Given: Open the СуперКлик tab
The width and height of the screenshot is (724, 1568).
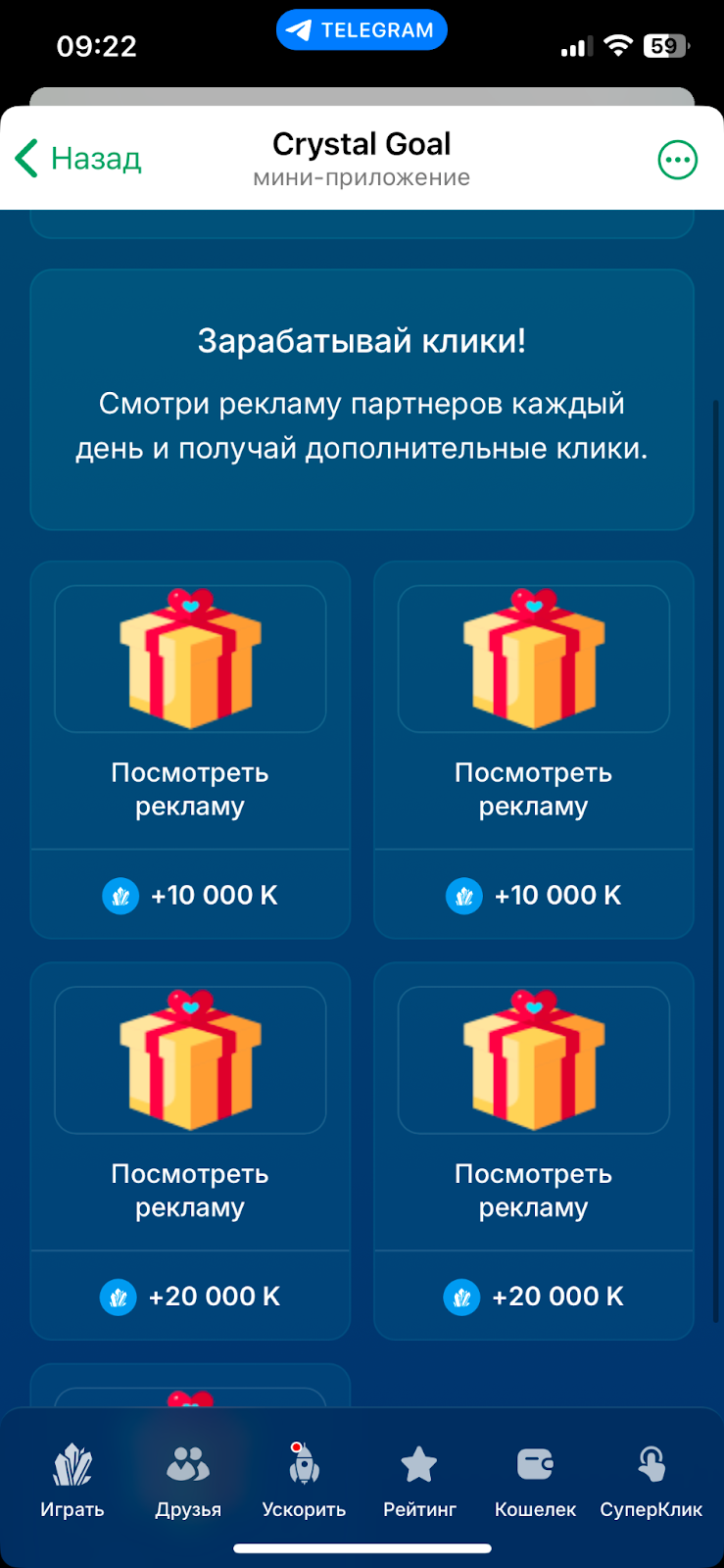Looking at the screenshot, I should click(651, 1480).
